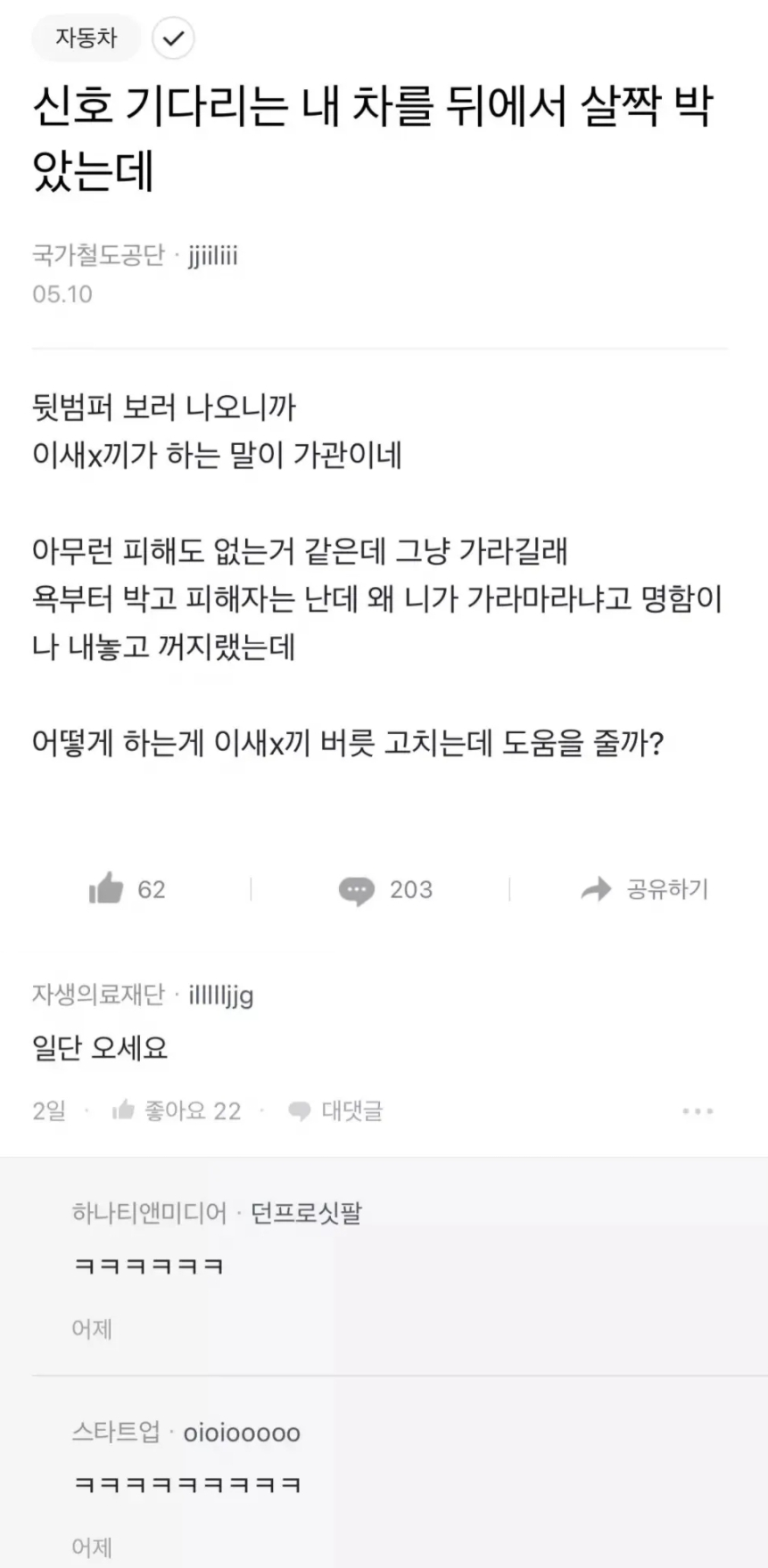Viewport: 768px width, 1568px height.
Task: Share the post via 공유하기
Action: coord(644,888)
